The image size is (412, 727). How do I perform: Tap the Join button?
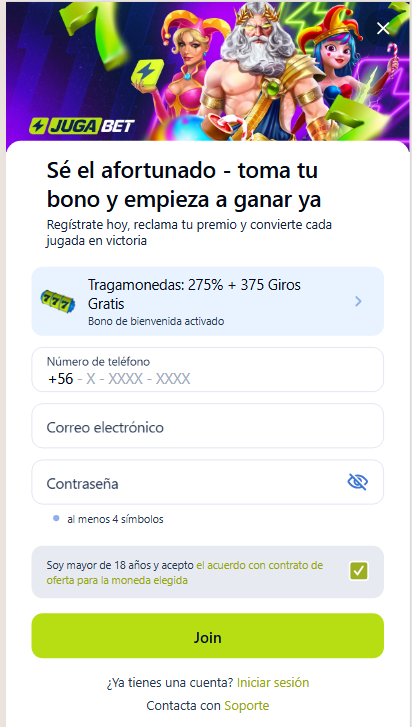(x=208, y=636)
